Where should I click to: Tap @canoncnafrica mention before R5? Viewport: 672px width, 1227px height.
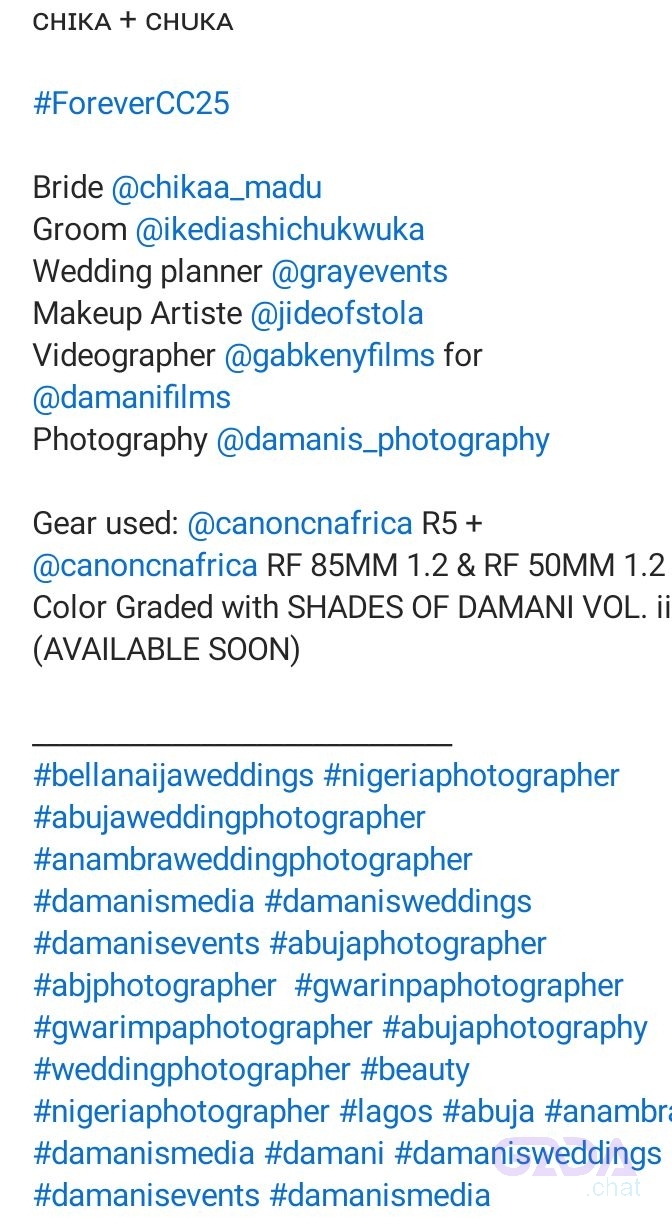300,524
